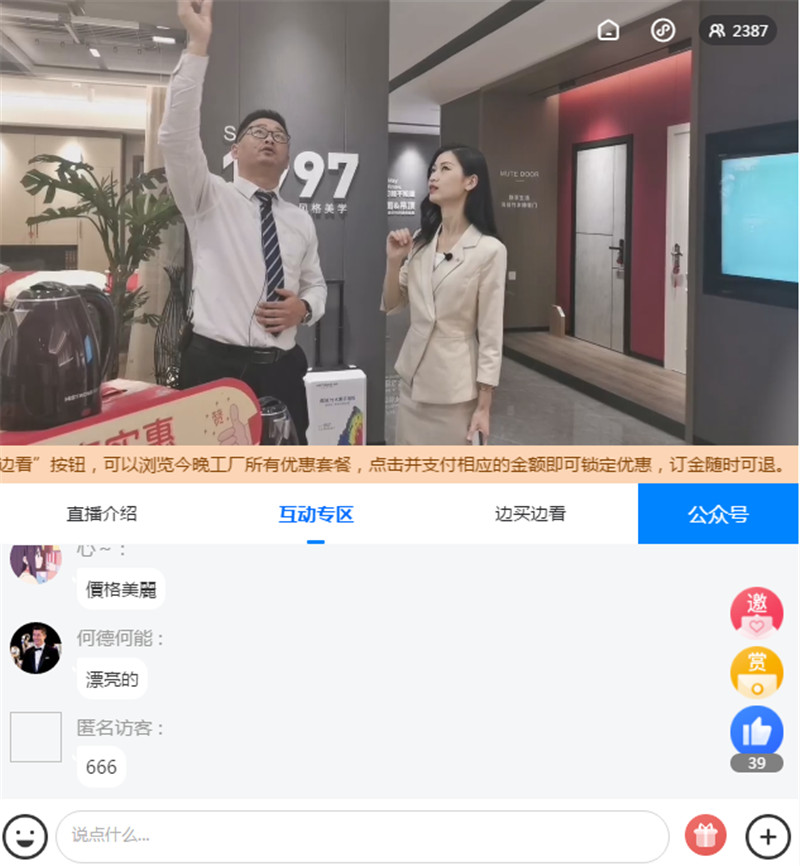The image size is (800, 866).
Task: Tap the 公众号 button
Action: [718, 514]
